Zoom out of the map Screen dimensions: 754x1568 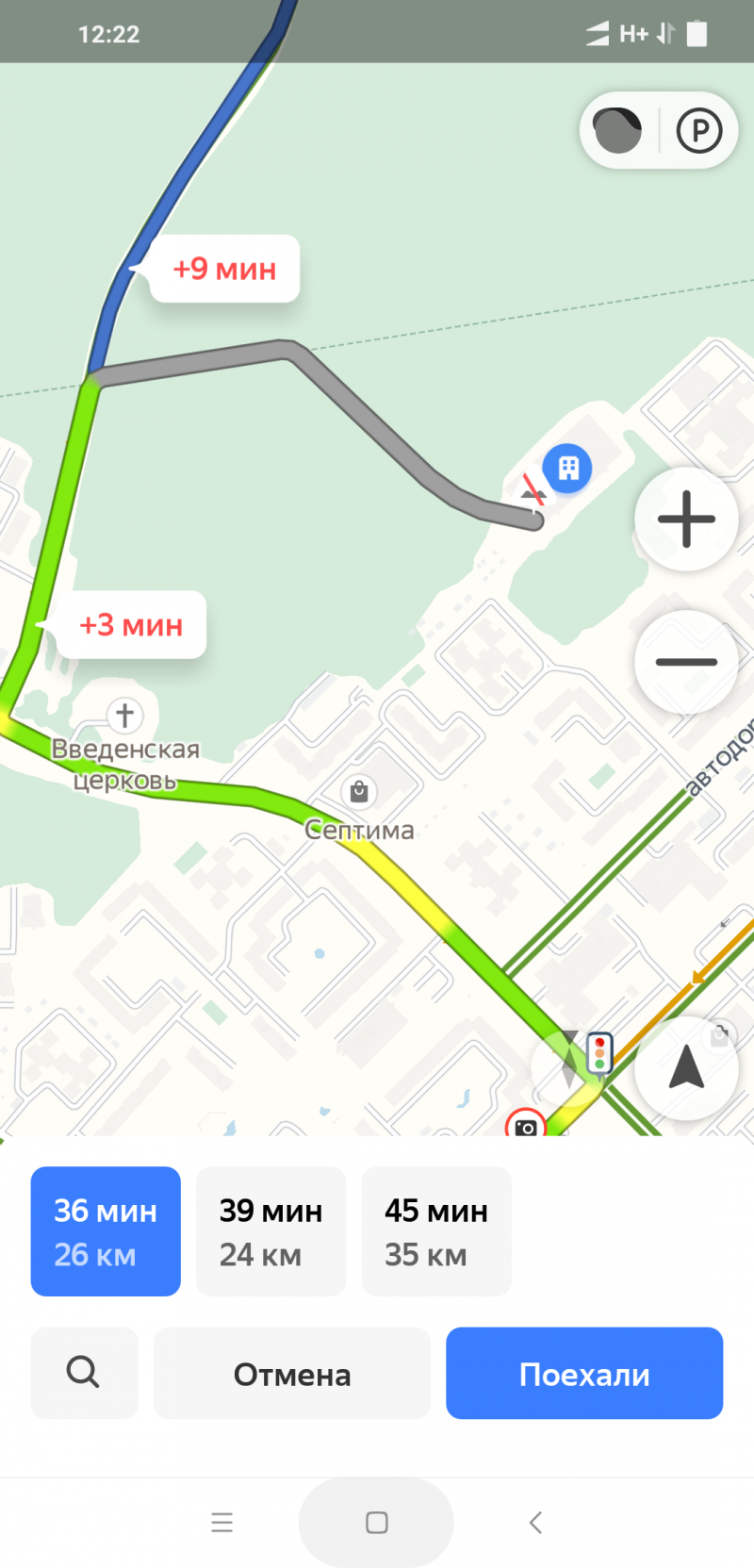coord(686,662)
